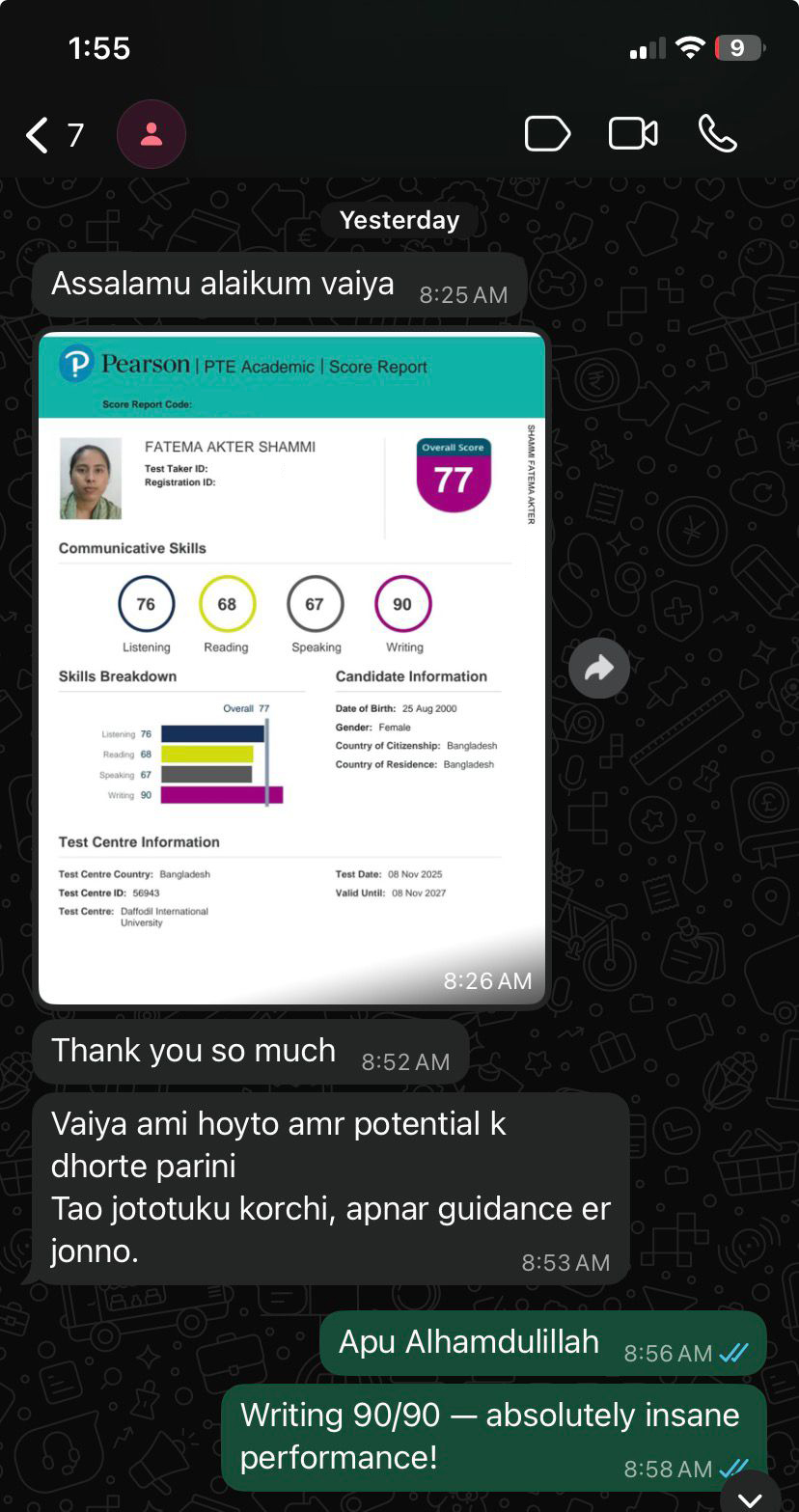Open the PTE score report image
This screenshot has width=799, height=1512.
click(x=291, y=668)
